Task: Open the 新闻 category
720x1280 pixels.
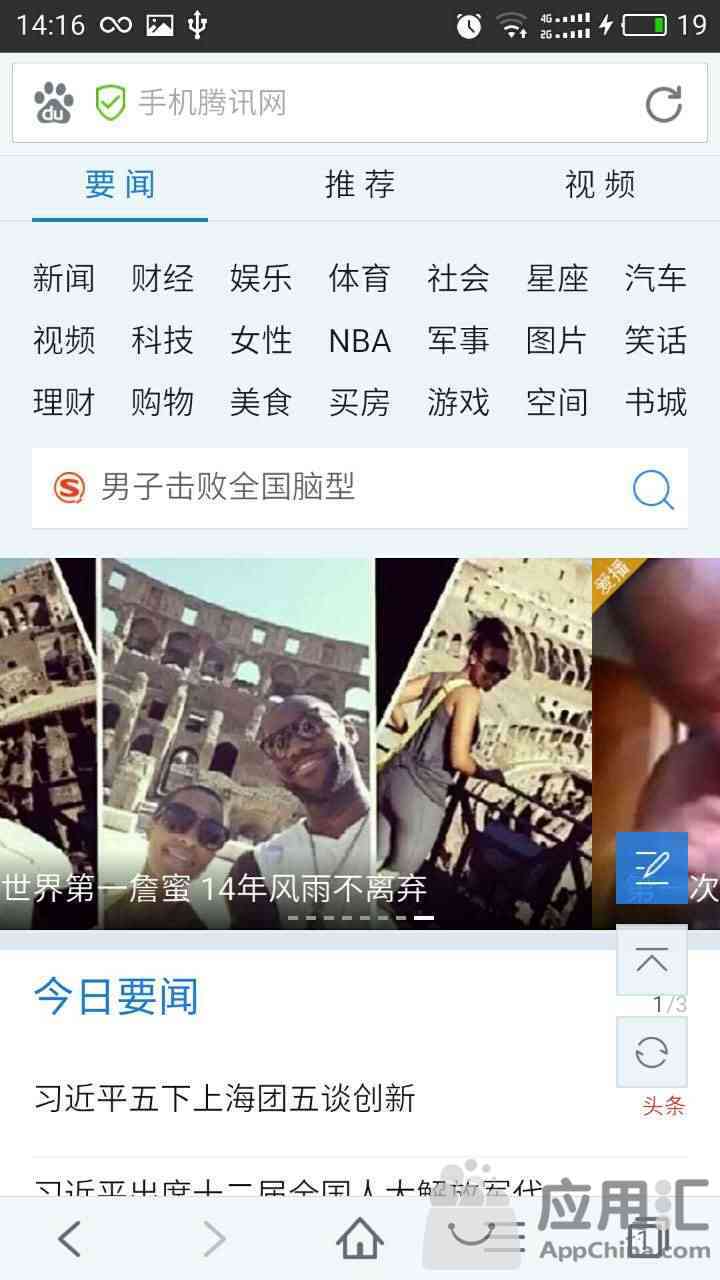Action: (x=64, y=278)
